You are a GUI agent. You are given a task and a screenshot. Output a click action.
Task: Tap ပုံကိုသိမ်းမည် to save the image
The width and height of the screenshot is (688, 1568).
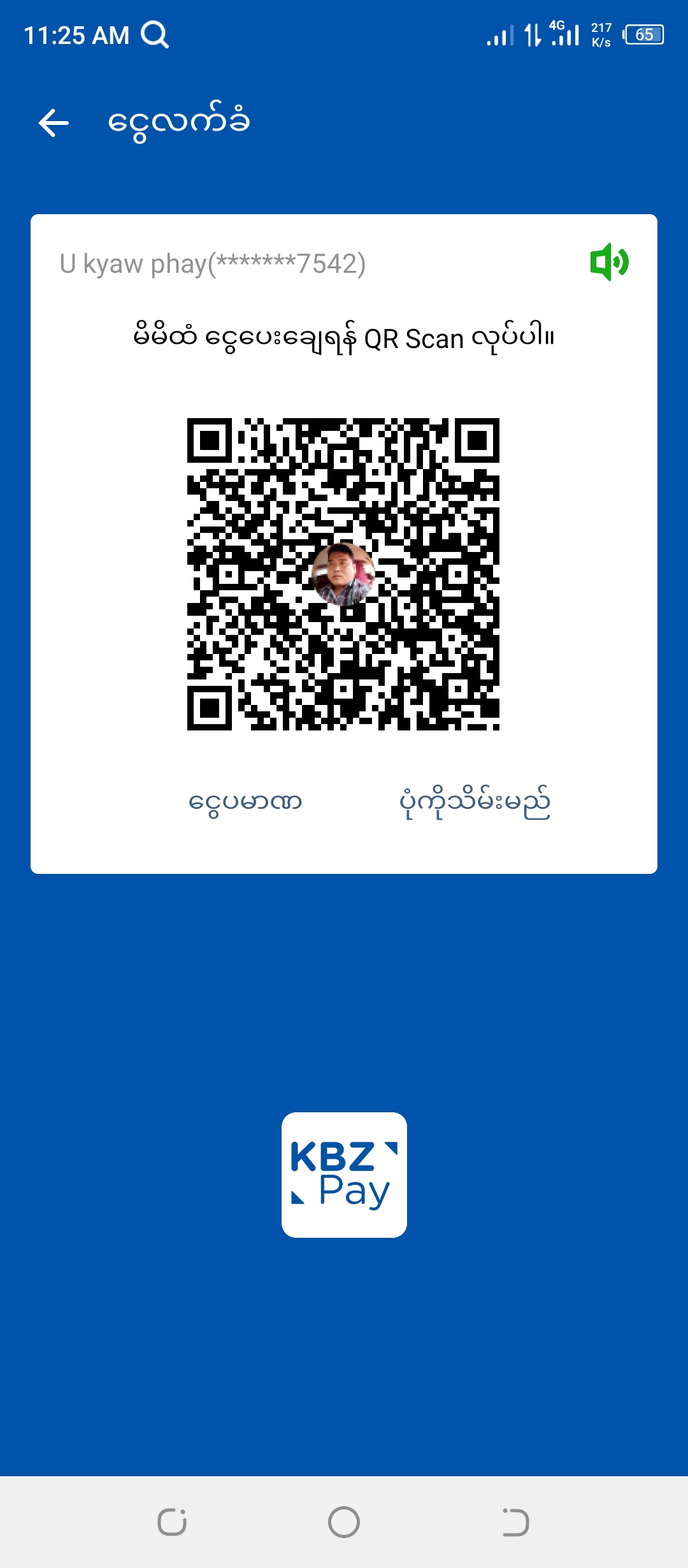click(x=475, y=802)
